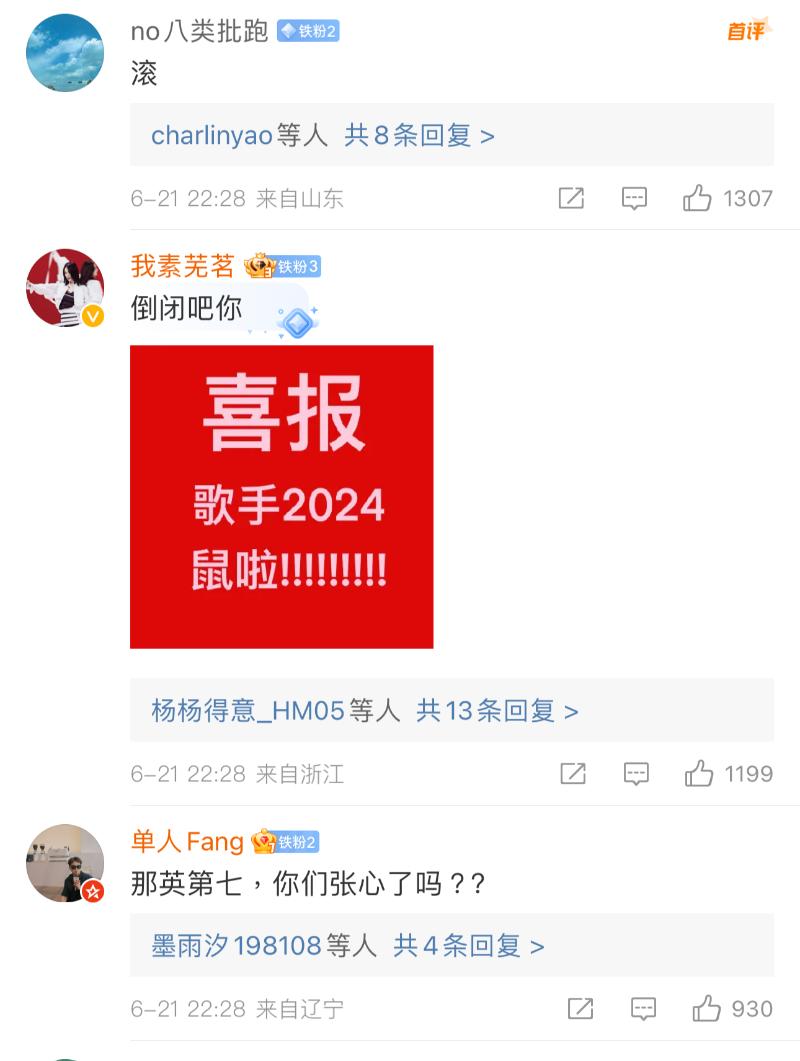Viewport: 800px width, 1061px height.
Task: Like the comment by 我素芜茗
Action: click(699, 773)
